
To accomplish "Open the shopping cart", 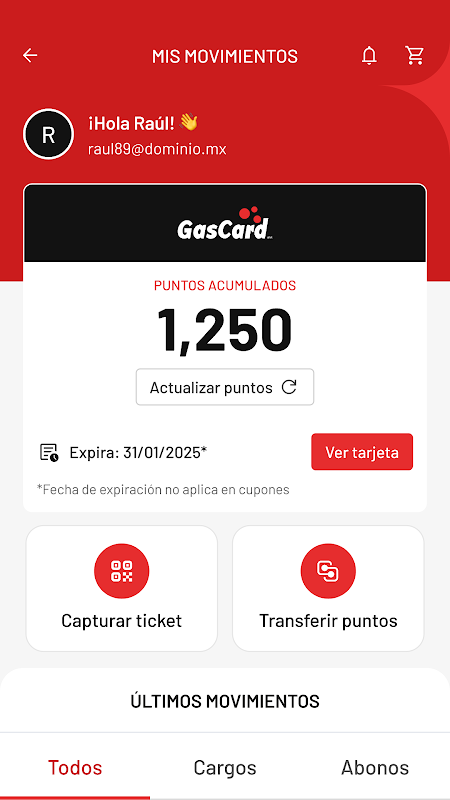I will click(x=414, y=55).
